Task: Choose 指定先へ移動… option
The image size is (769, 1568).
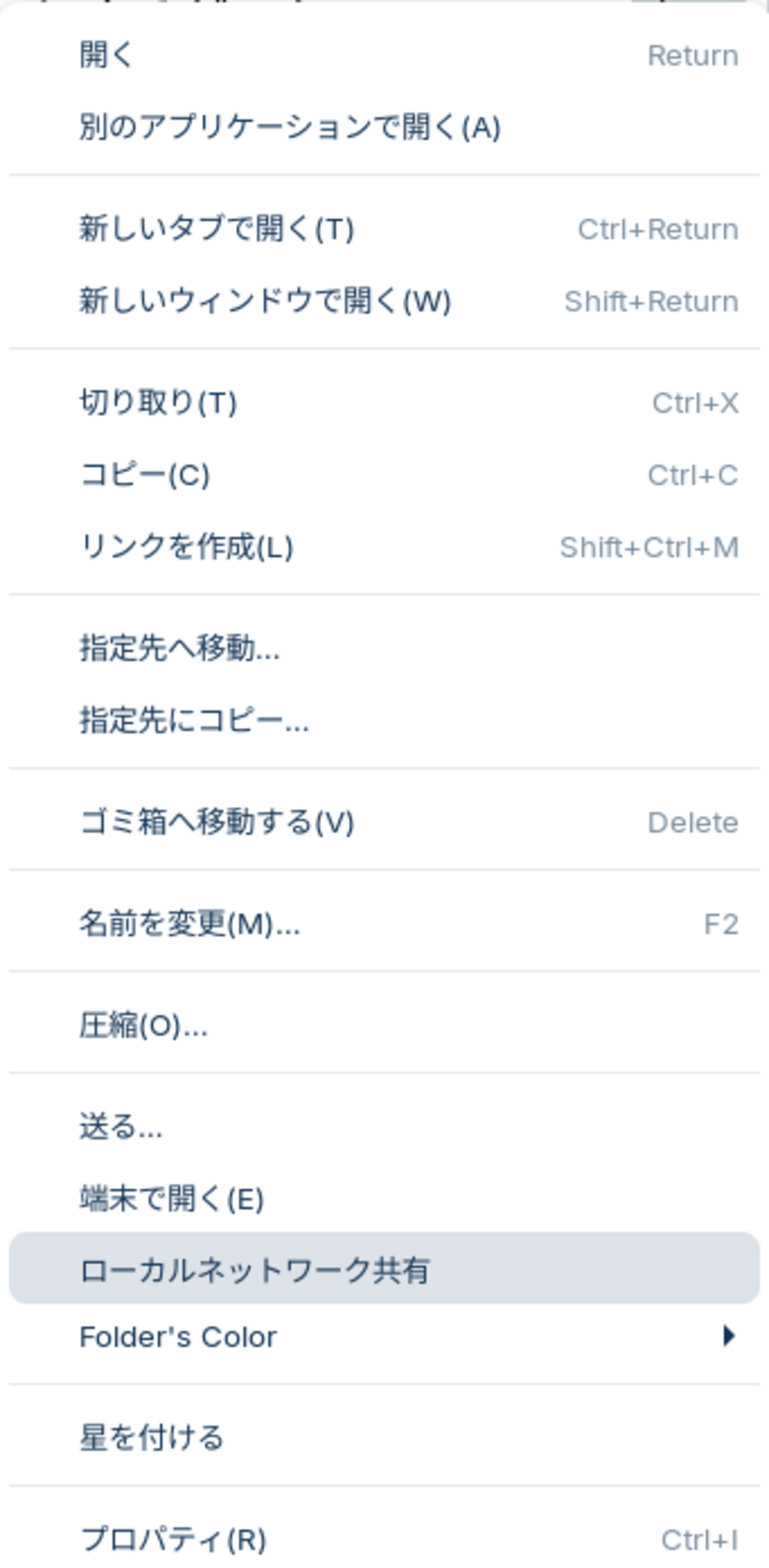Action: [x=179, y=649]
